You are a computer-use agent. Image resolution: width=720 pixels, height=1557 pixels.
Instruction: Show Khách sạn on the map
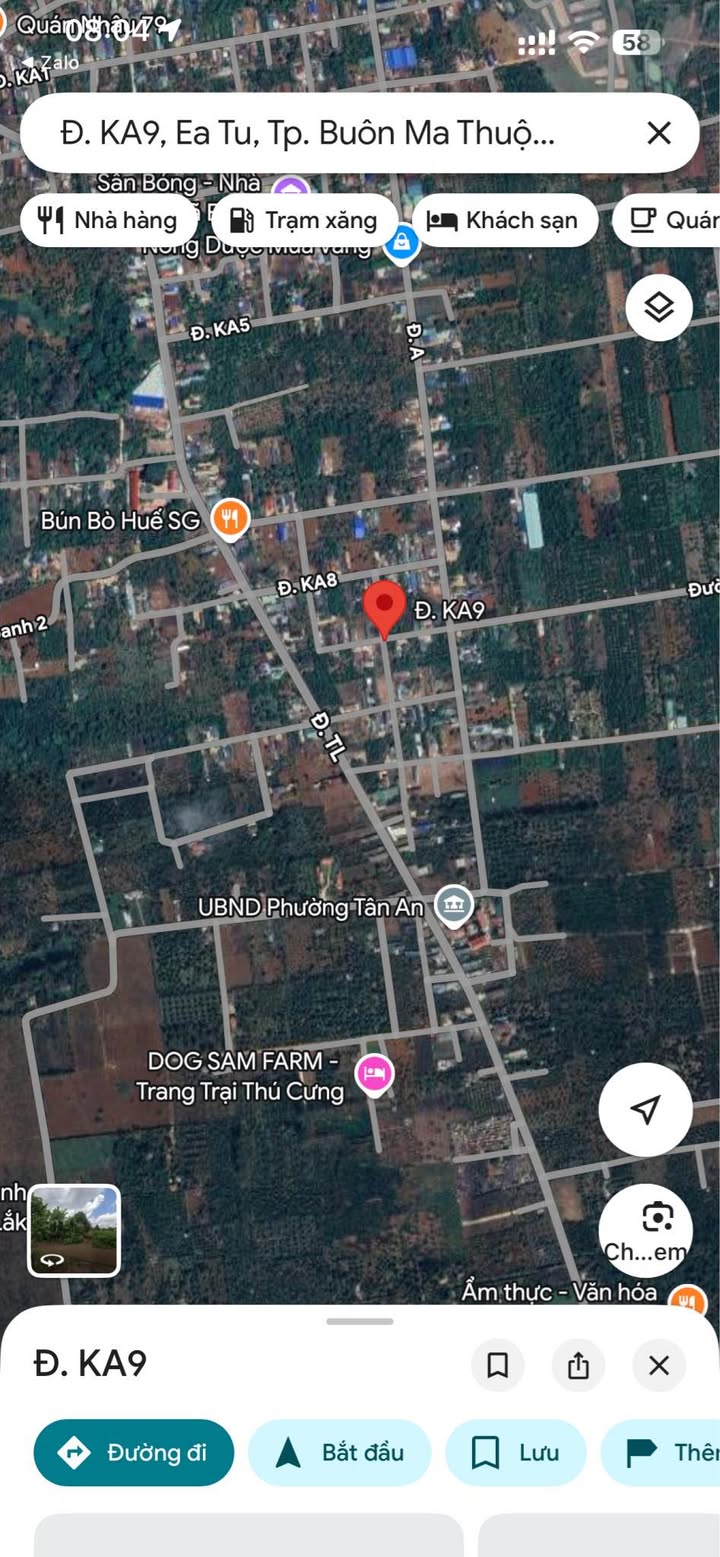coord(504,220)
